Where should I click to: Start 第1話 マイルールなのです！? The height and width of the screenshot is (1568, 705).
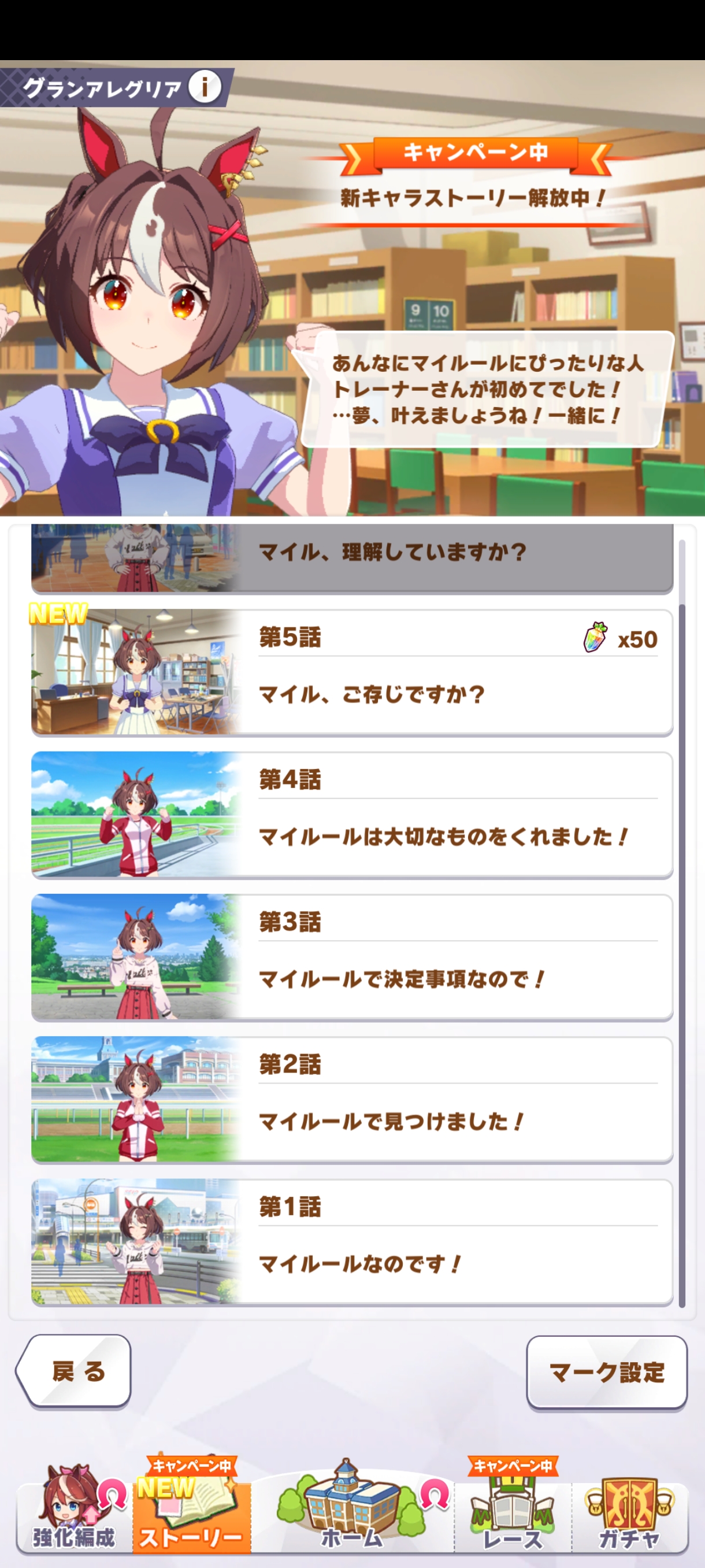click(x=351, y=1242)
